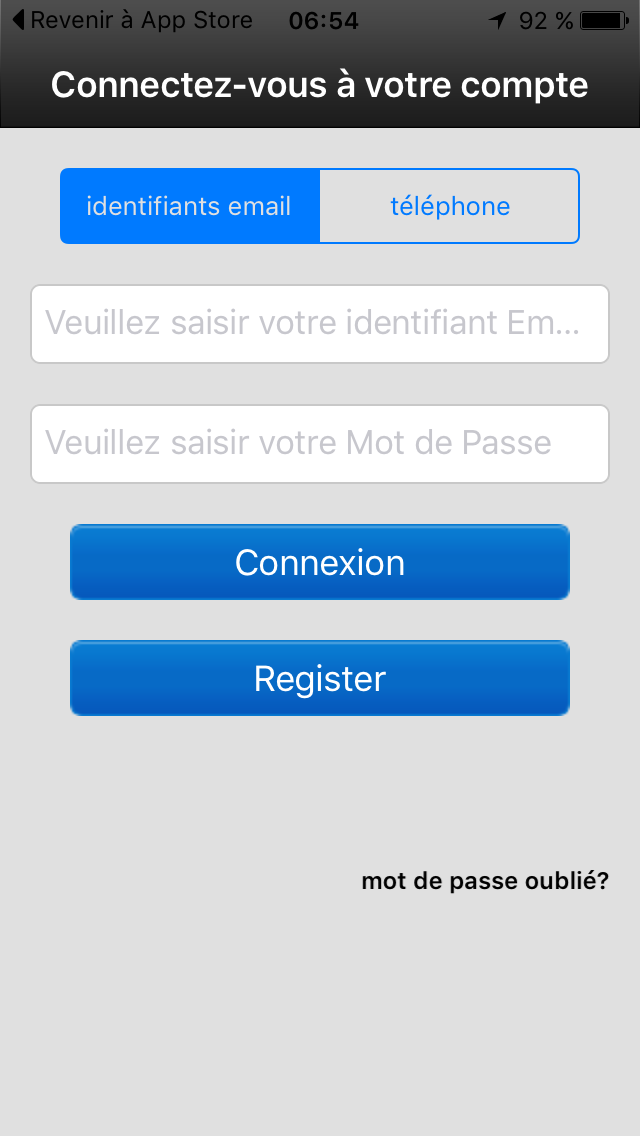Tap the Mot de Passe field

tap(320, 444)
